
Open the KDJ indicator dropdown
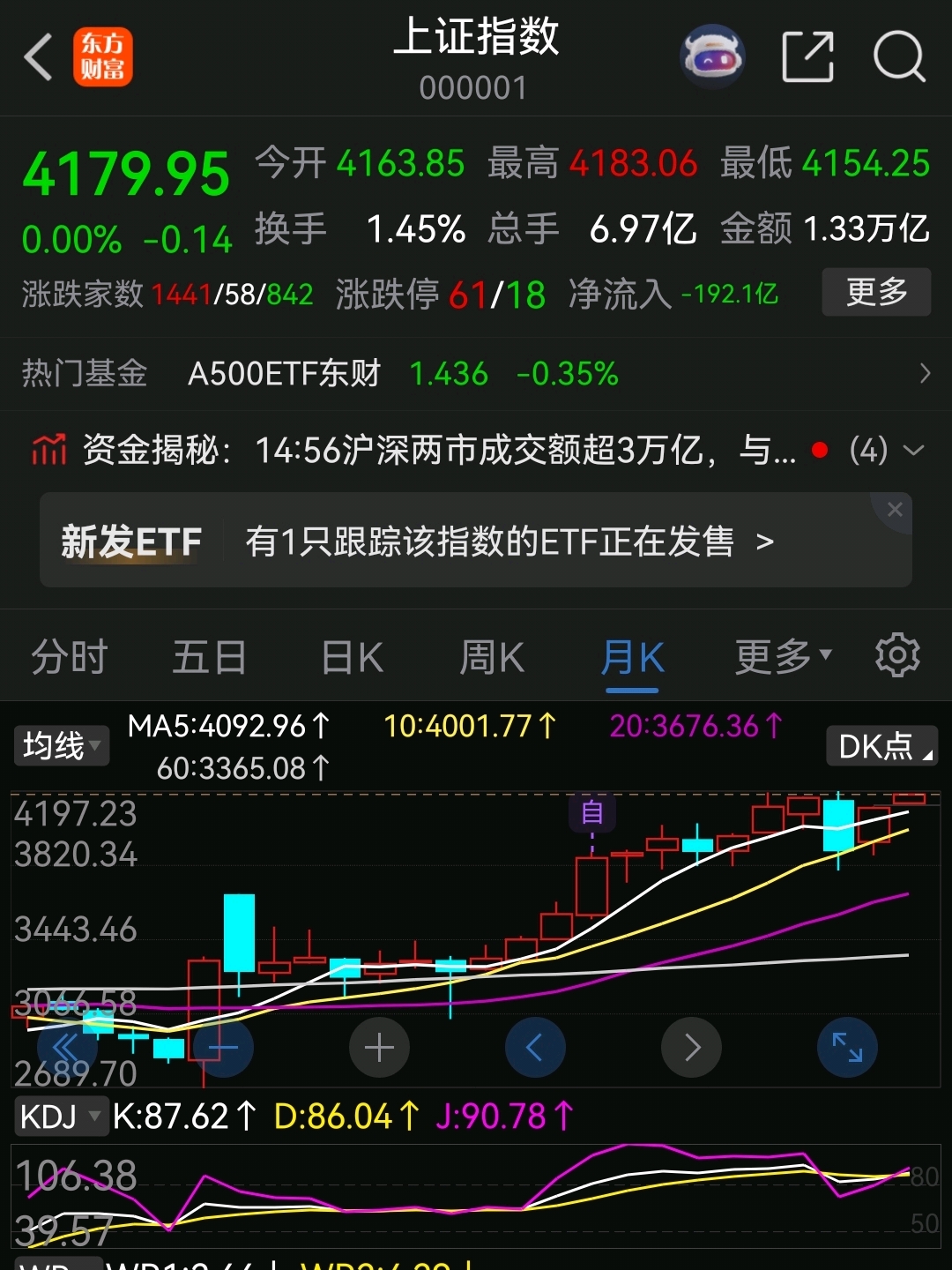60,1117
